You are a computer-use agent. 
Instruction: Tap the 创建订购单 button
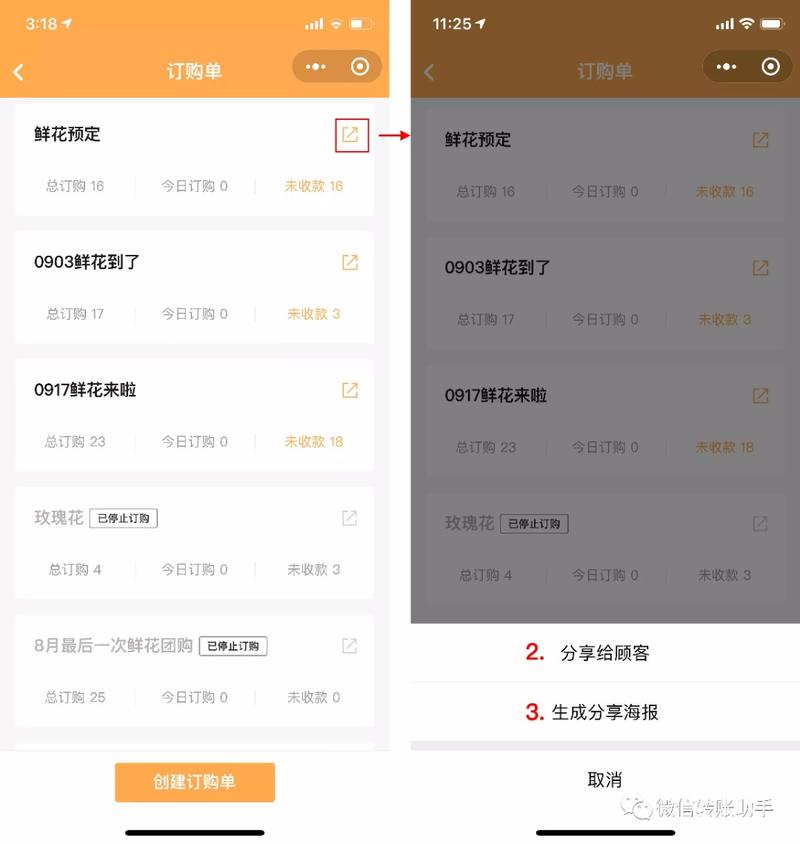(194, 783)
